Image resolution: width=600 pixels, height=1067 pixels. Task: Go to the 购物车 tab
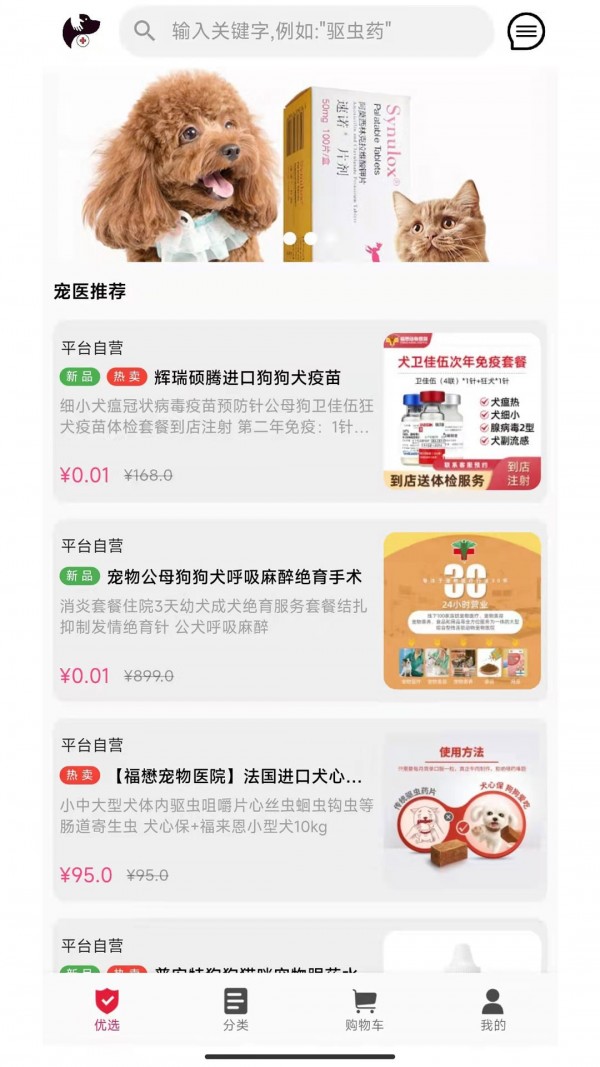(364, 1009)
